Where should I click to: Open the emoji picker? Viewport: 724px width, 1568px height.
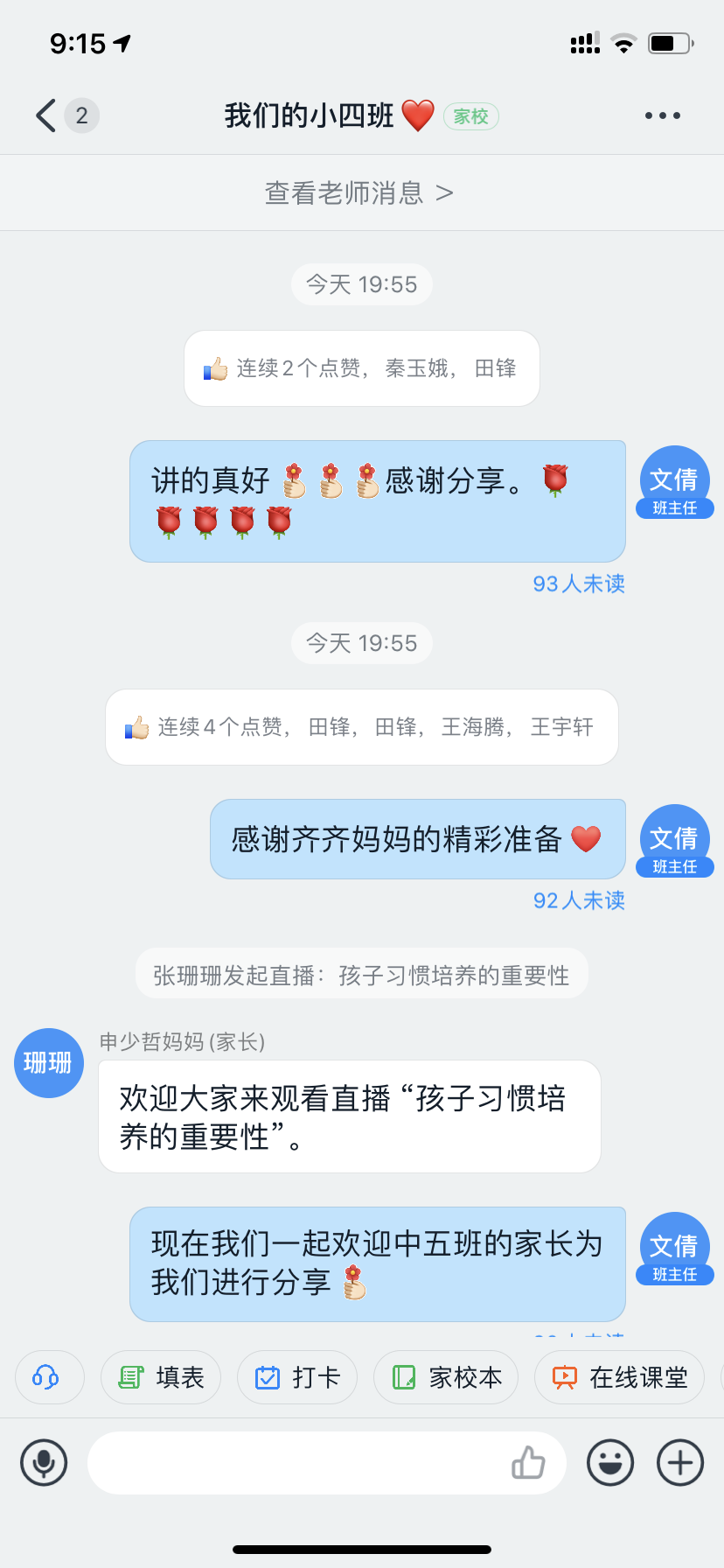coord(610,1462)
